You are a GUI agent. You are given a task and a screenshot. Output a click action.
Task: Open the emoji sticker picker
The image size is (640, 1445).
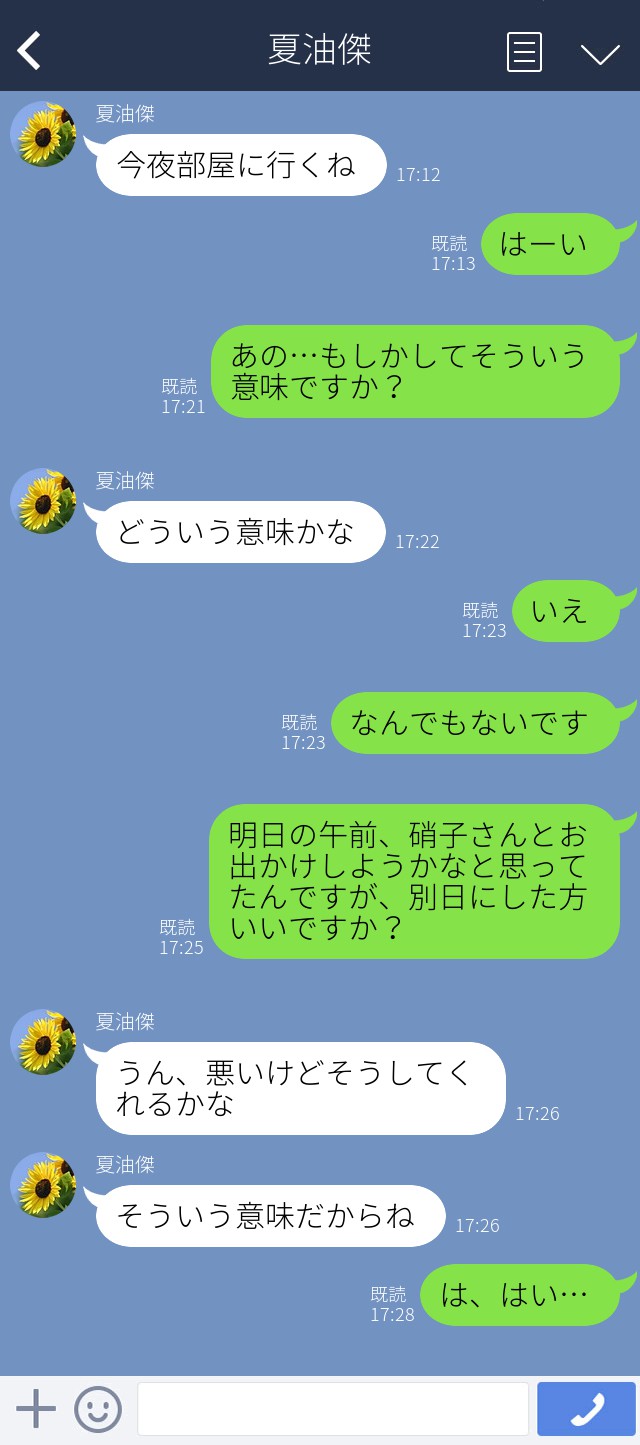pyautogui.click(x=98, y=1409)
